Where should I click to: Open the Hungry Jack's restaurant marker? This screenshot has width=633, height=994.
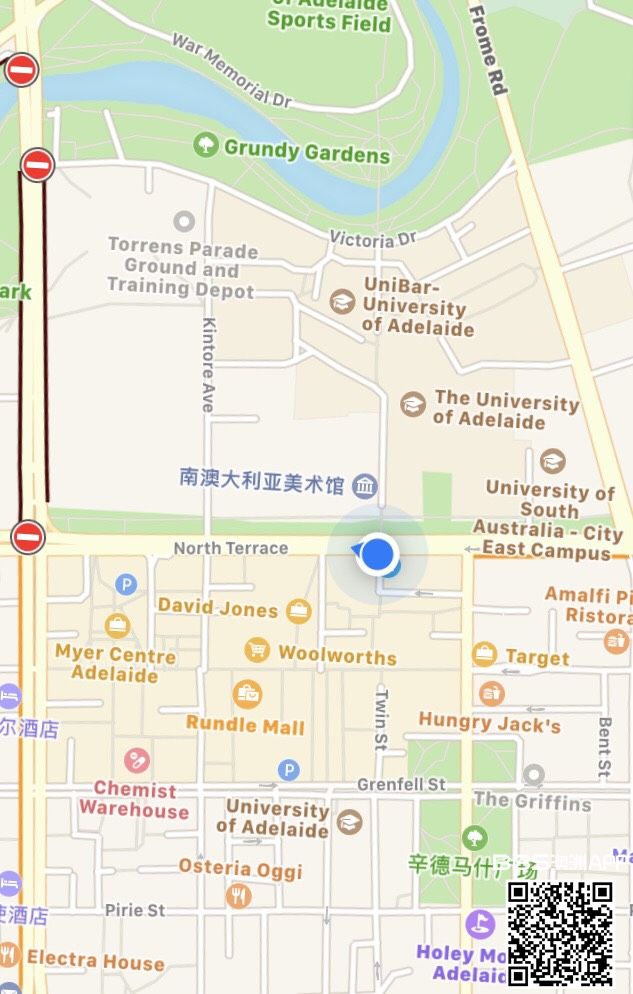click(491, 693)
